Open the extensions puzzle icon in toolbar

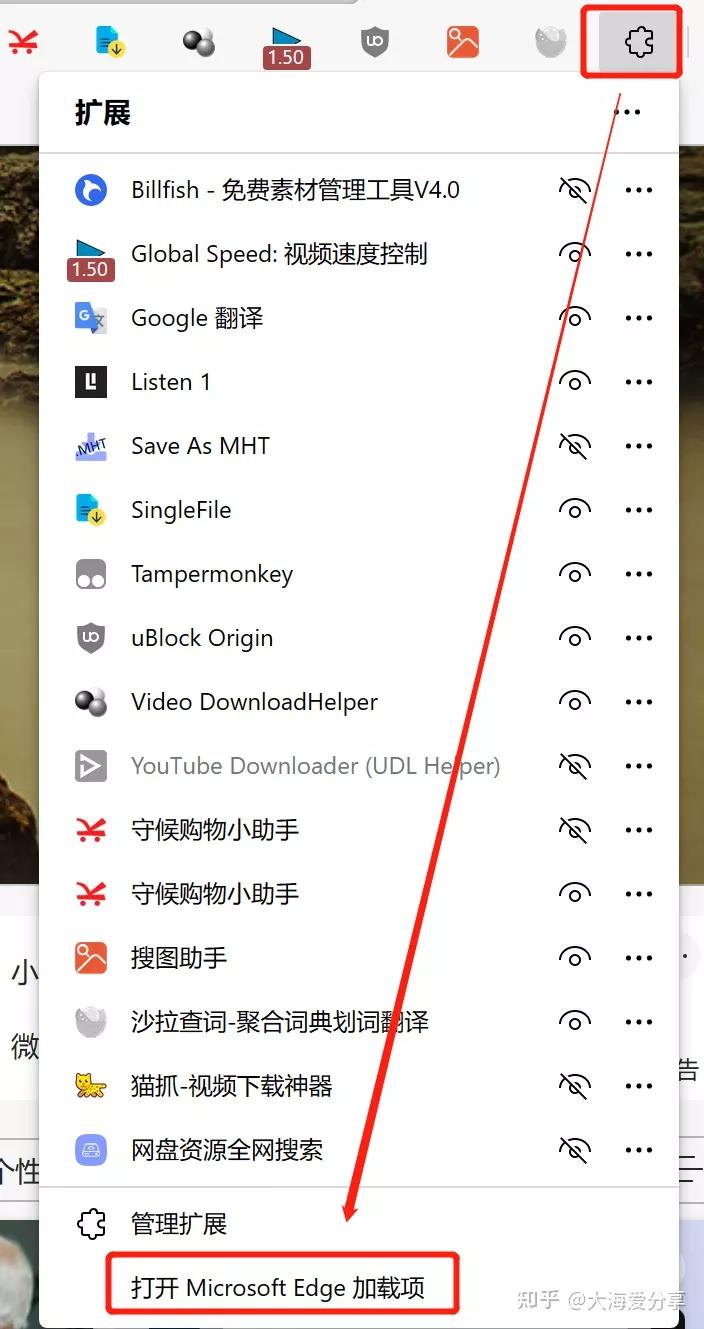tap(638, 42)
